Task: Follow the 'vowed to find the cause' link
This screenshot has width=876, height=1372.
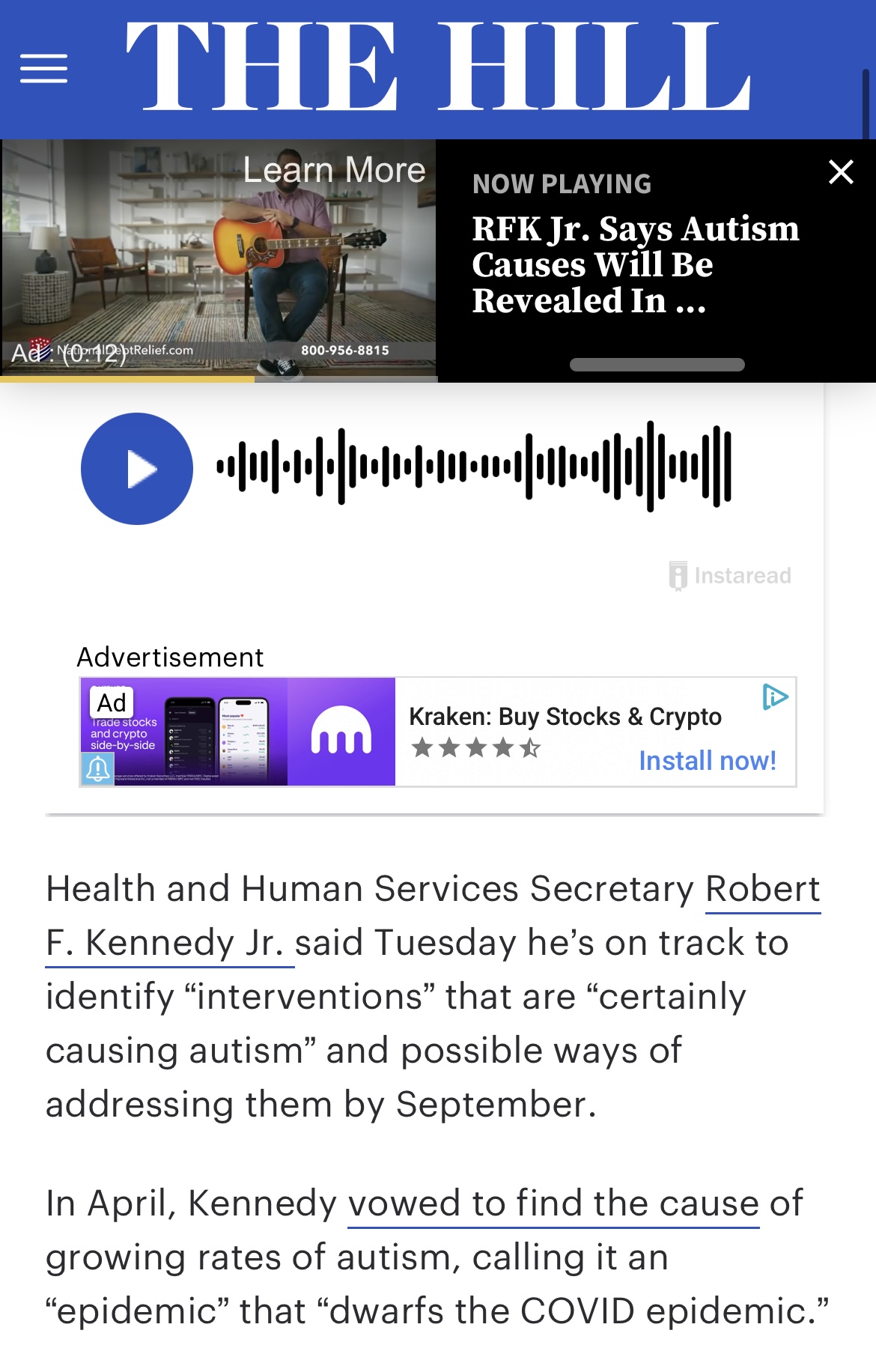Action: pyautogui.click(x=553, y=1204)
